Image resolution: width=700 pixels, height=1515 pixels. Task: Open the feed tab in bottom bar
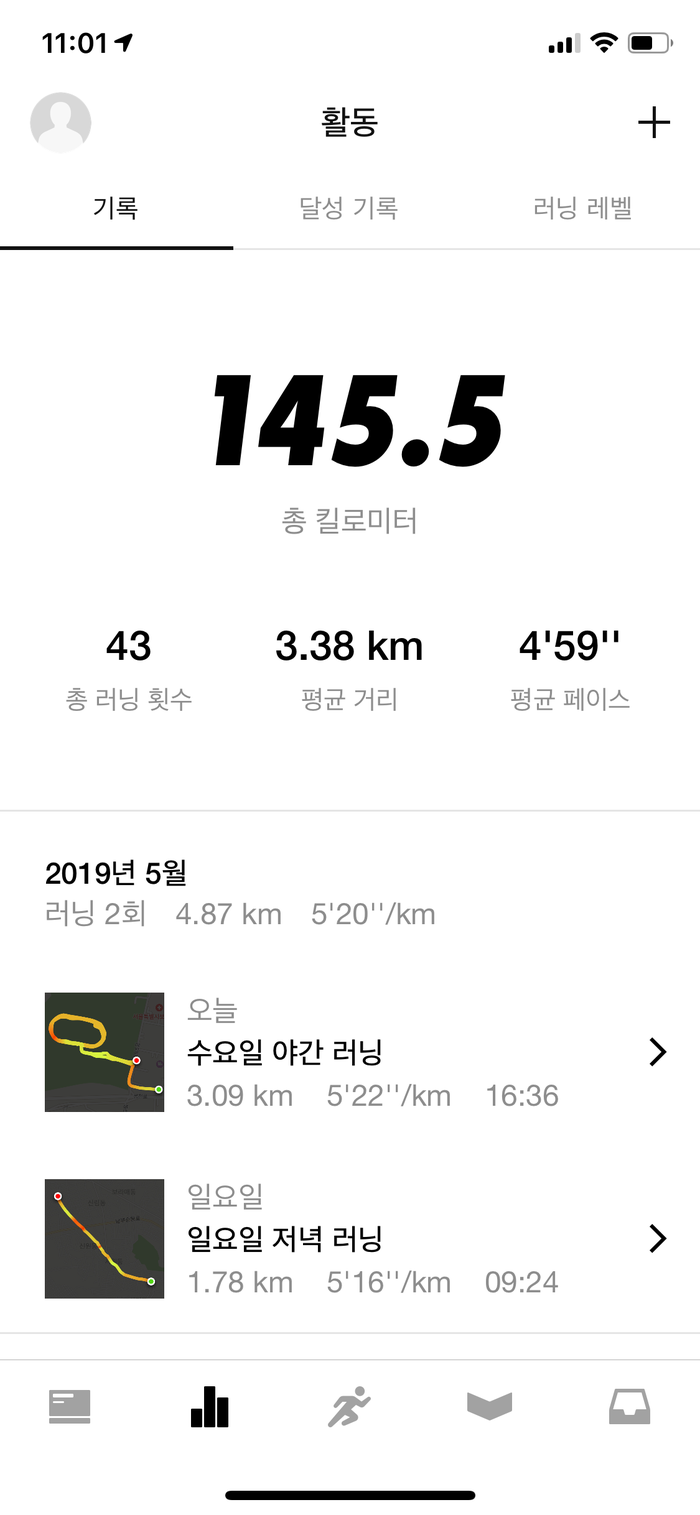point(70,1407)
